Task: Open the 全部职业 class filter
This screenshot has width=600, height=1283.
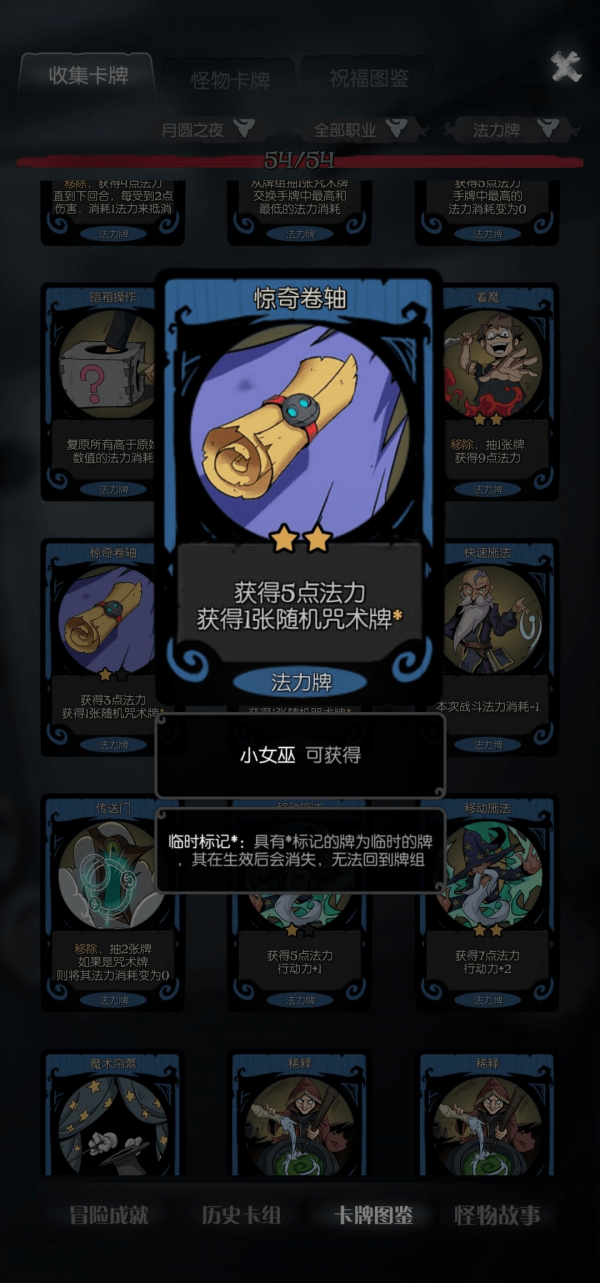Action: 359,129
